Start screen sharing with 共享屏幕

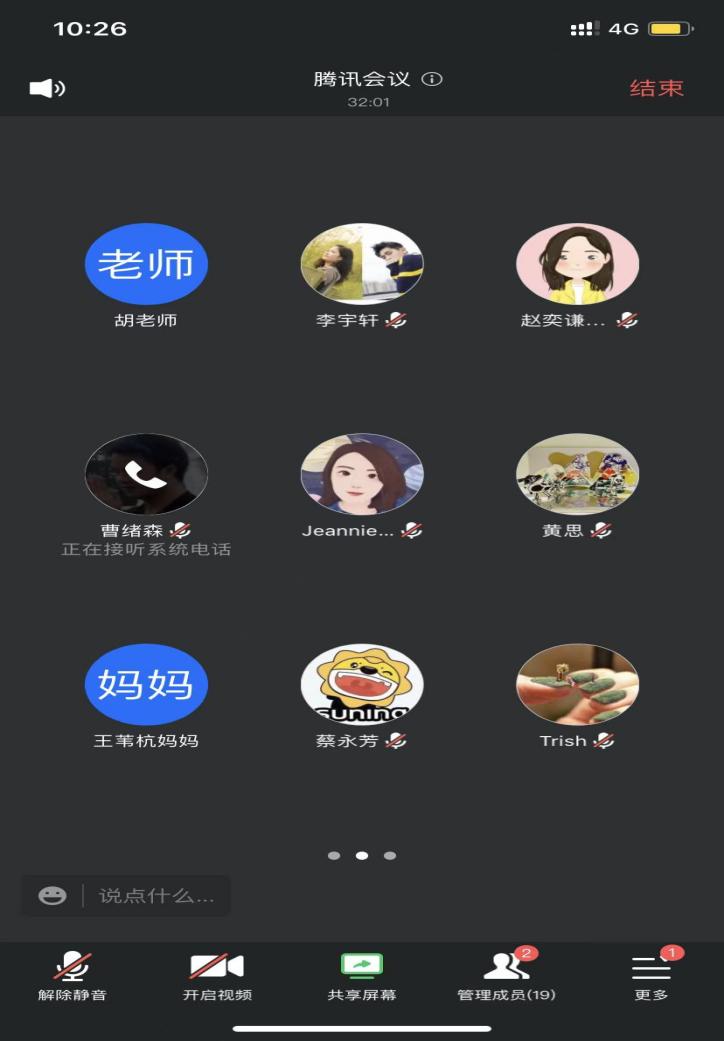point(362,976)
